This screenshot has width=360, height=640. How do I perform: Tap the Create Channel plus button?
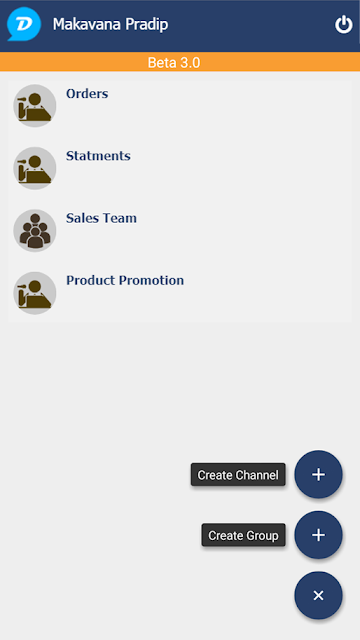(x=318, y=474)
